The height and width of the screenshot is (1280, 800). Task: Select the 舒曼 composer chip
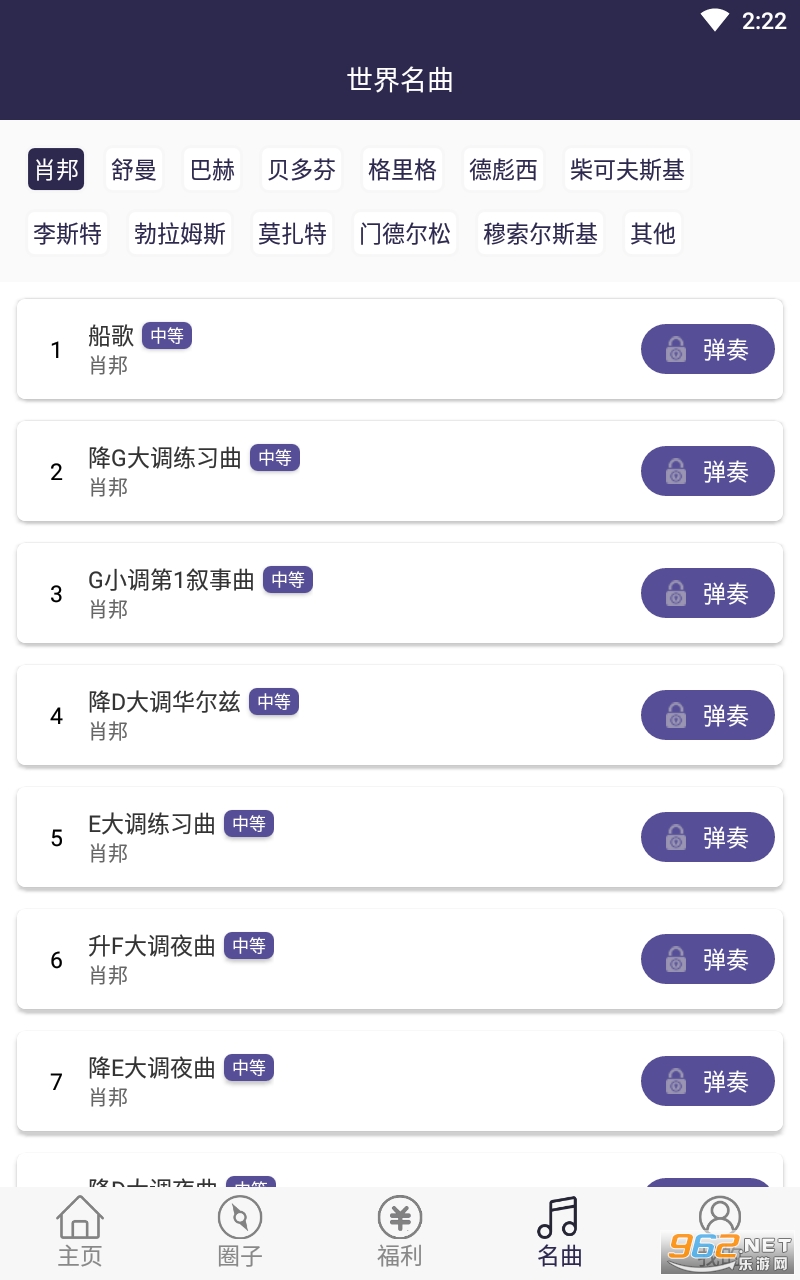click(134, 170)
